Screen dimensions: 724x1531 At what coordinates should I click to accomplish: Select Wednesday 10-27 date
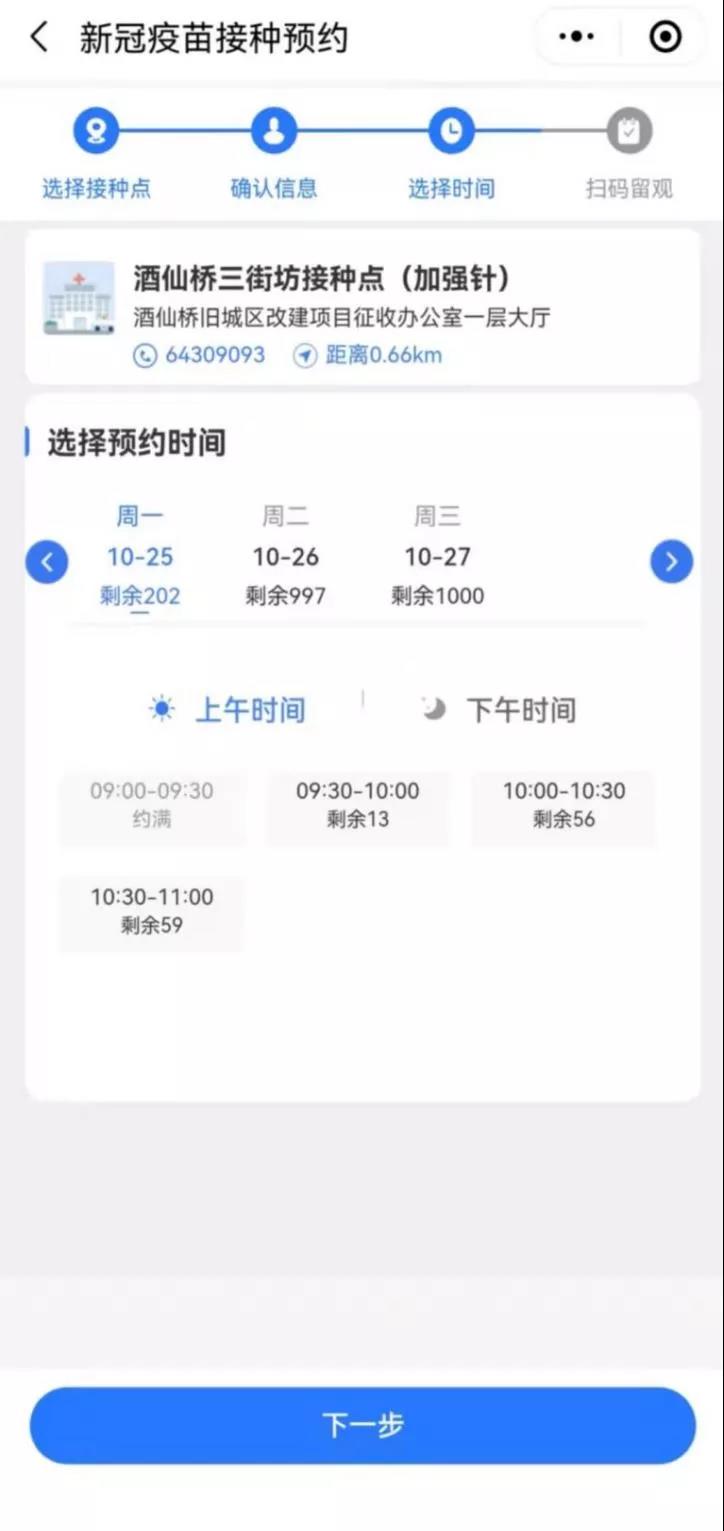pos(437,557)
